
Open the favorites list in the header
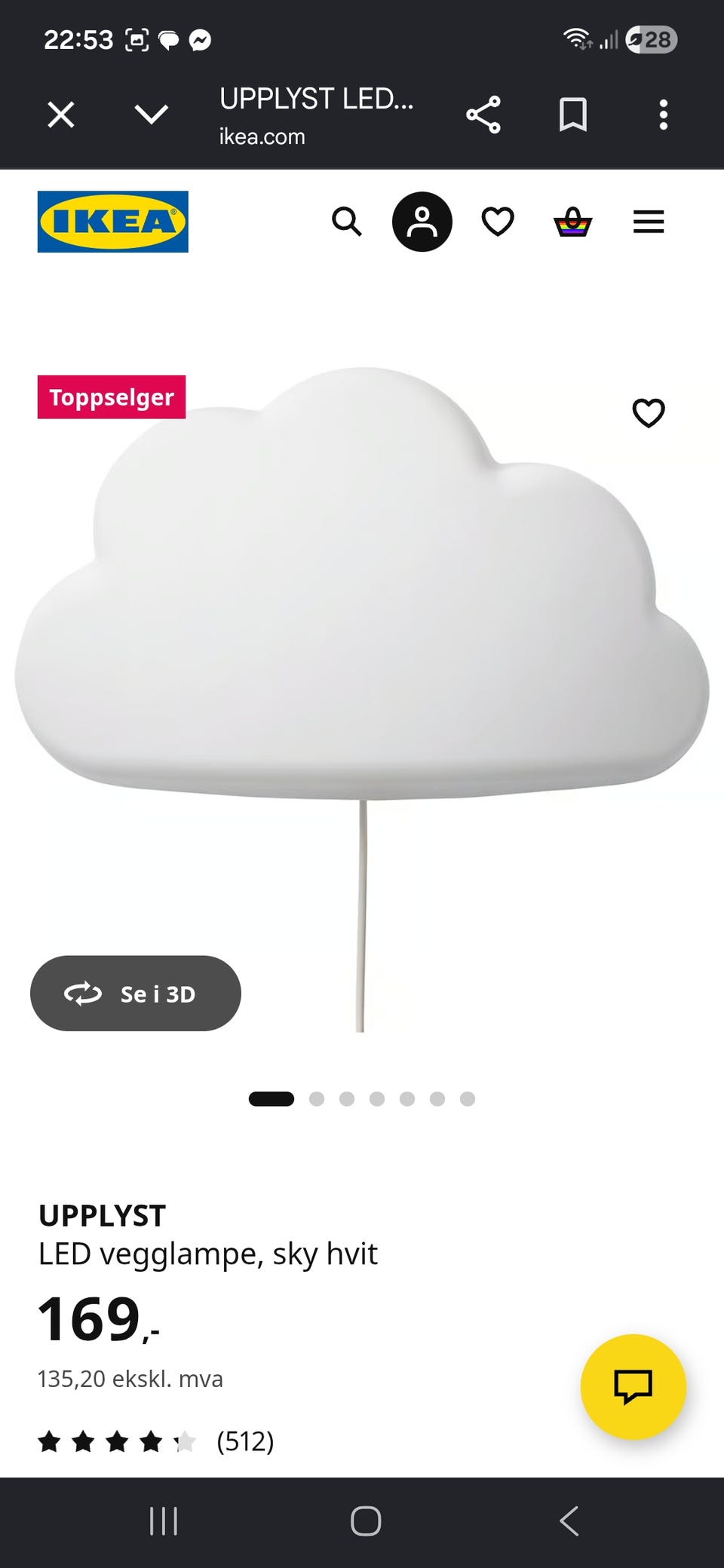(x=498, y=222)
